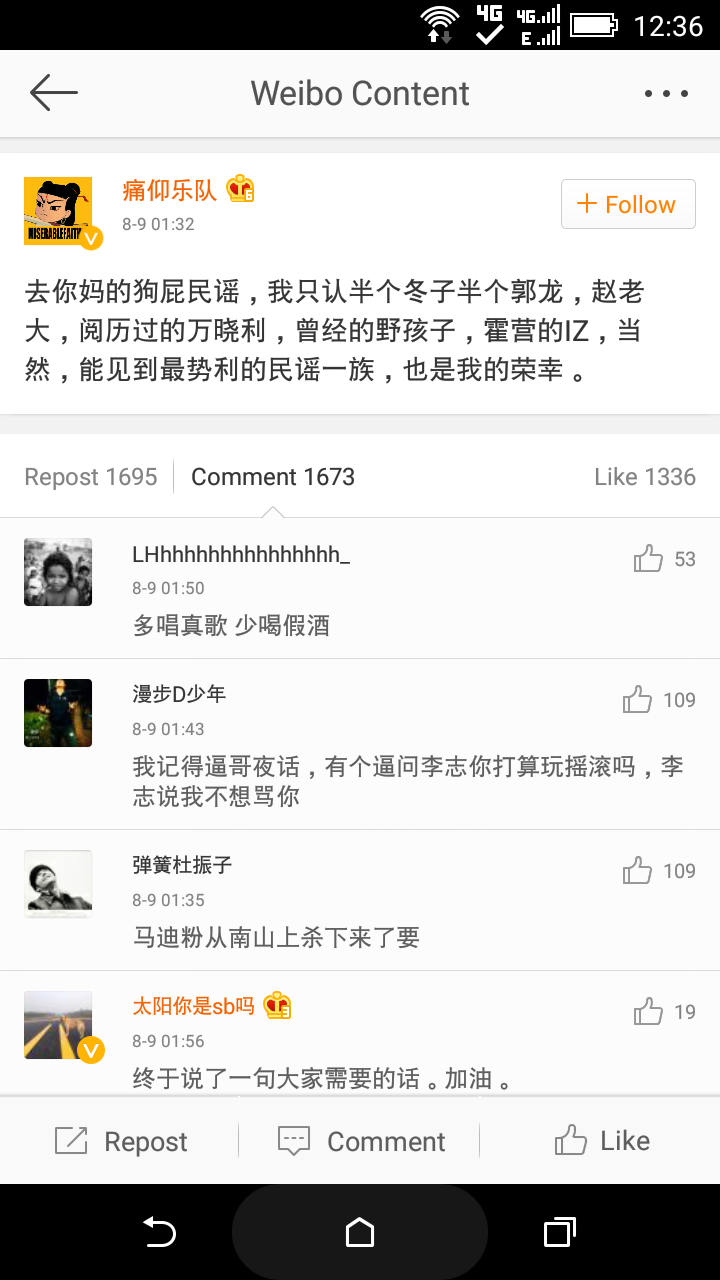Open username 弹簧杜振子
Screen dimensions: 720x1280
coord(182,865)
